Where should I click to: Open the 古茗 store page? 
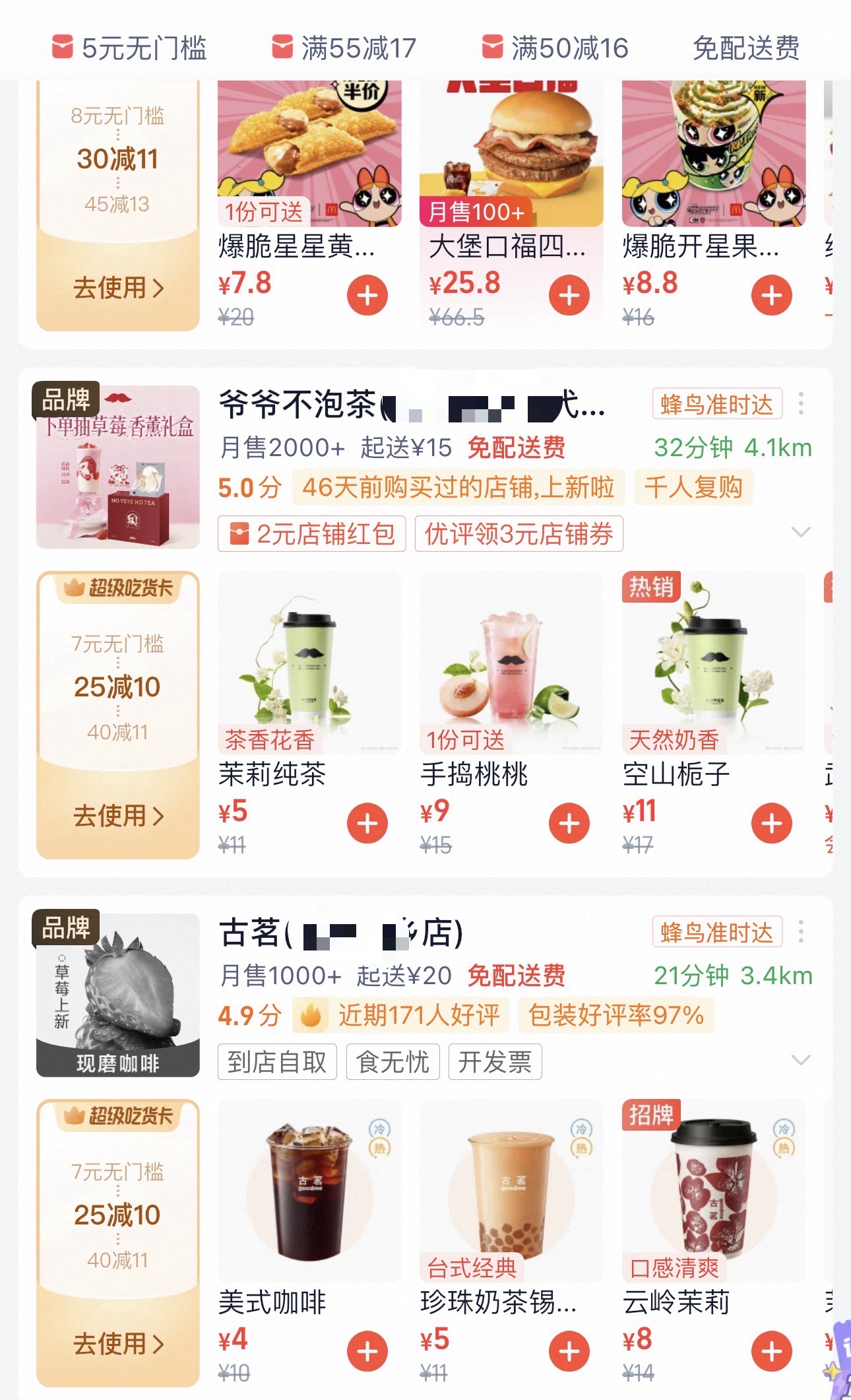pyautogui.click(x=341, y=933)
